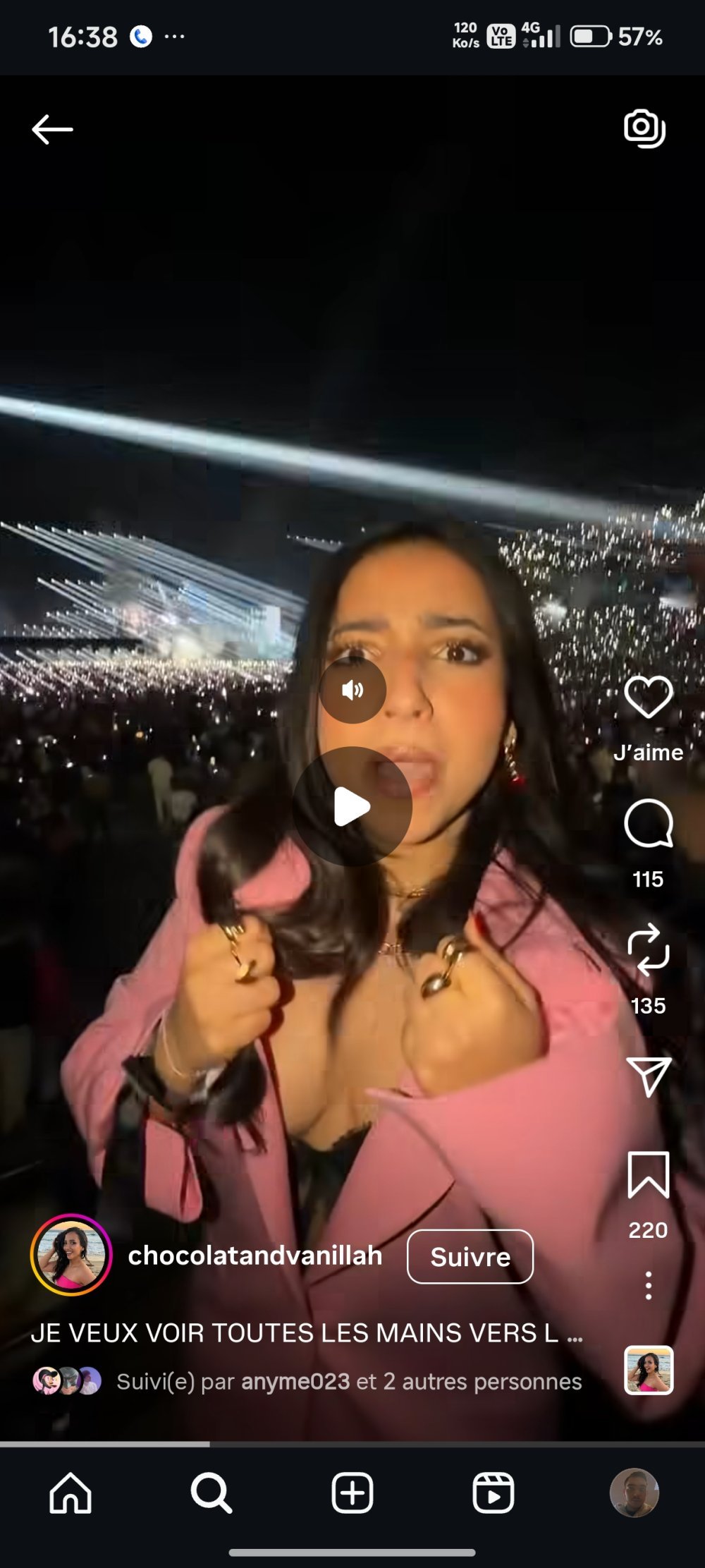
Task: Open the audio track thumbnail
Action: point(648,1370)
